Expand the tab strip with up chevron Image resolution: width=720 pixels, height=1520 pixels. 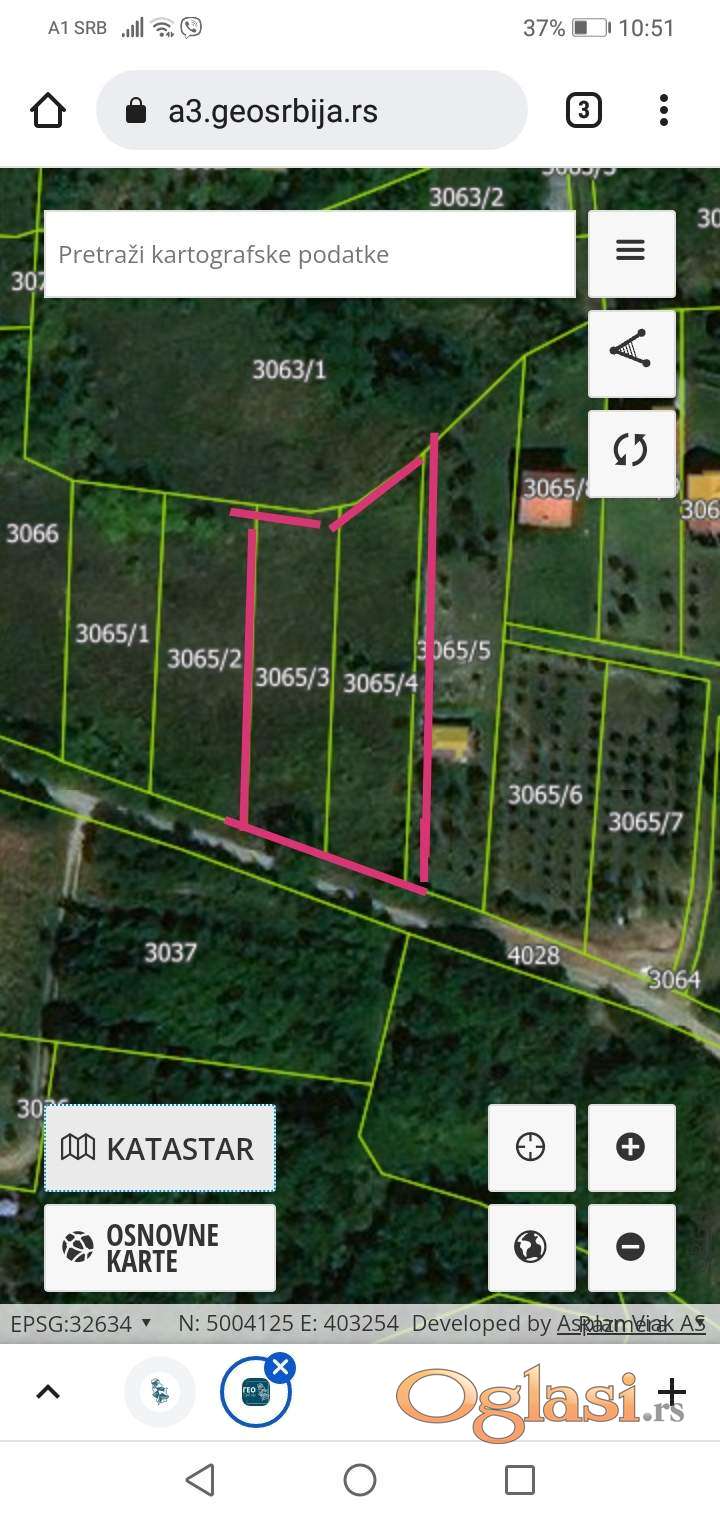coord(48,1392)
